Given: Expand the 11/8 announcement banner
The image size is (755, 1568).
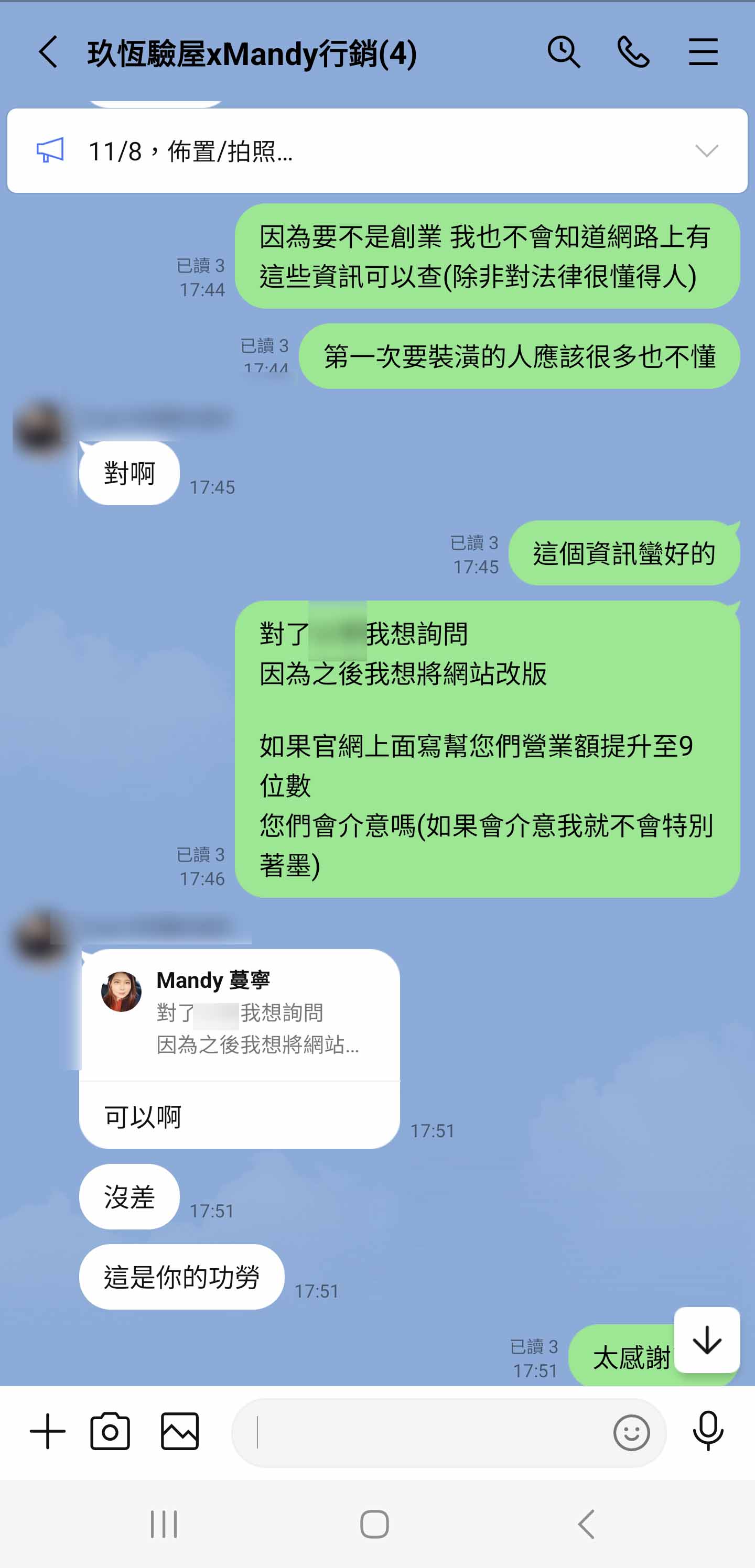Looking at the screenshot, I should (x=706, y=151).
